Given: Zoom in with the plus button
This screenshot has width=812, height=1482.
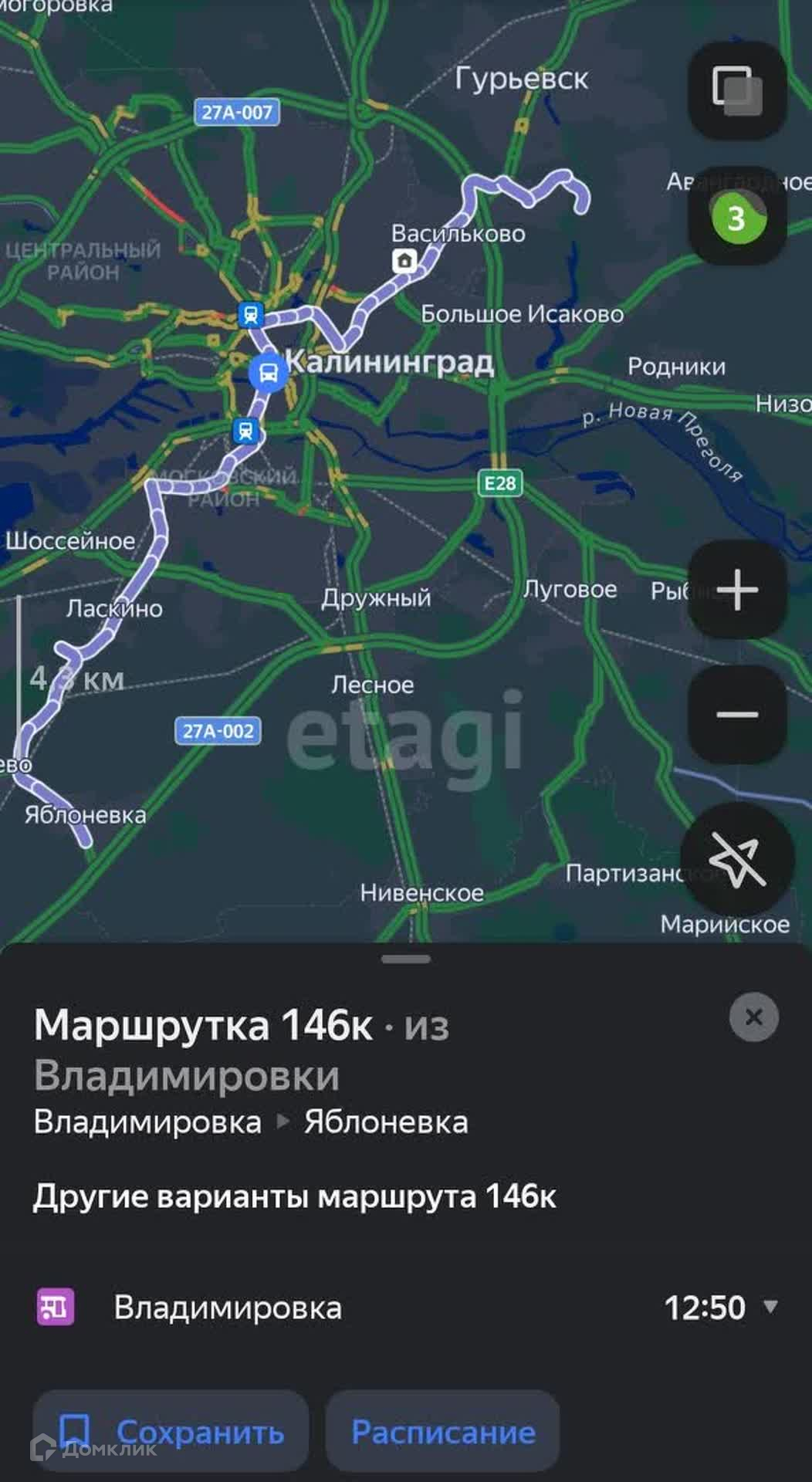Looking at the screenshot, I should pyautogui.click(x=737, y=590).
